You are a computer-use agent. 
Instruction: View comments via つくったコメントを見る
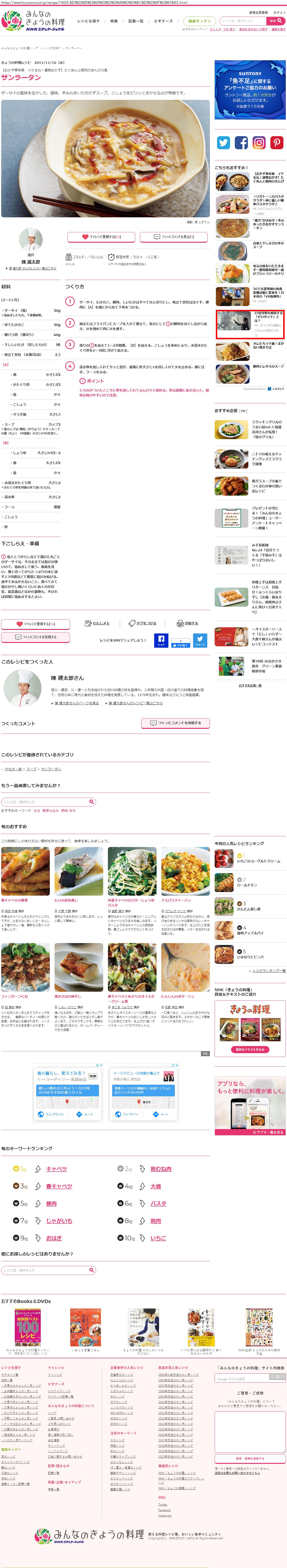[175, 236]
